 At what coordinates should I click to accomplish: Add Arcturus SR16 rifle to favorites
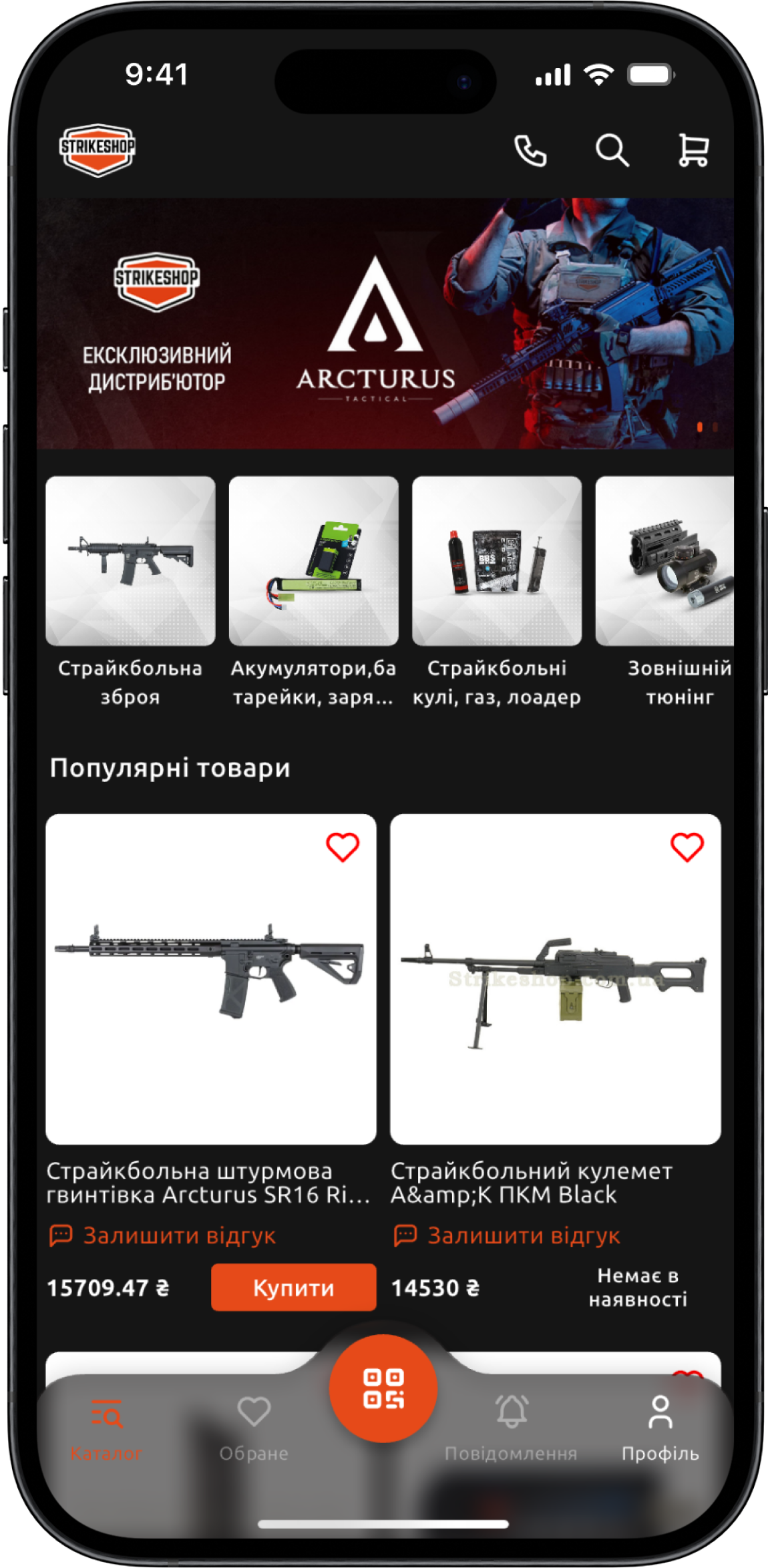tap(343, 847)
